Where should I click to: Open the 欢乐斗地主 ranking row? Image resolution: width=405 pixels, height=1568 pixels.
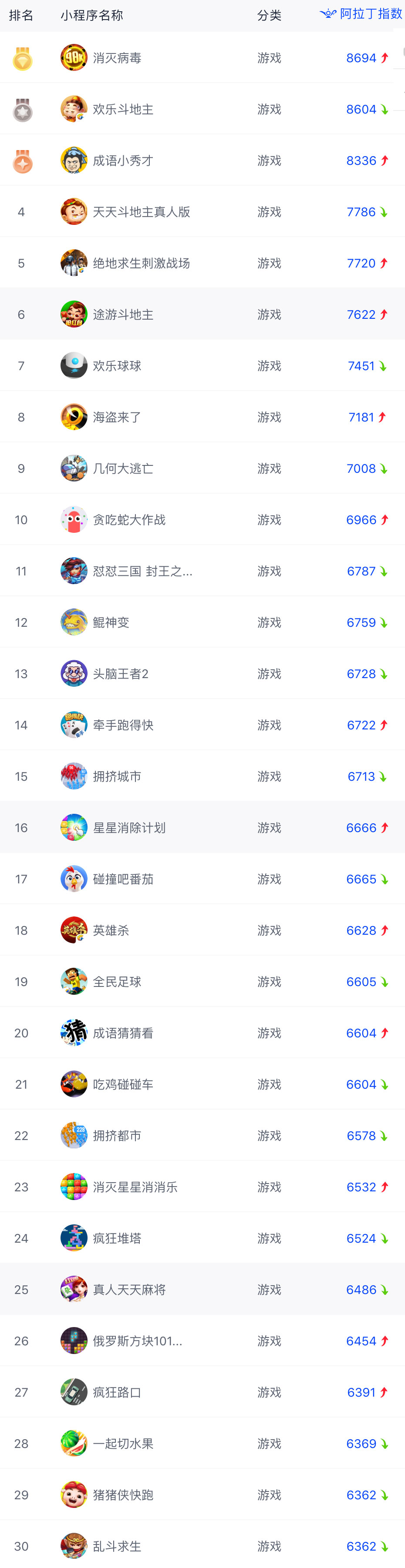point(122,110)
